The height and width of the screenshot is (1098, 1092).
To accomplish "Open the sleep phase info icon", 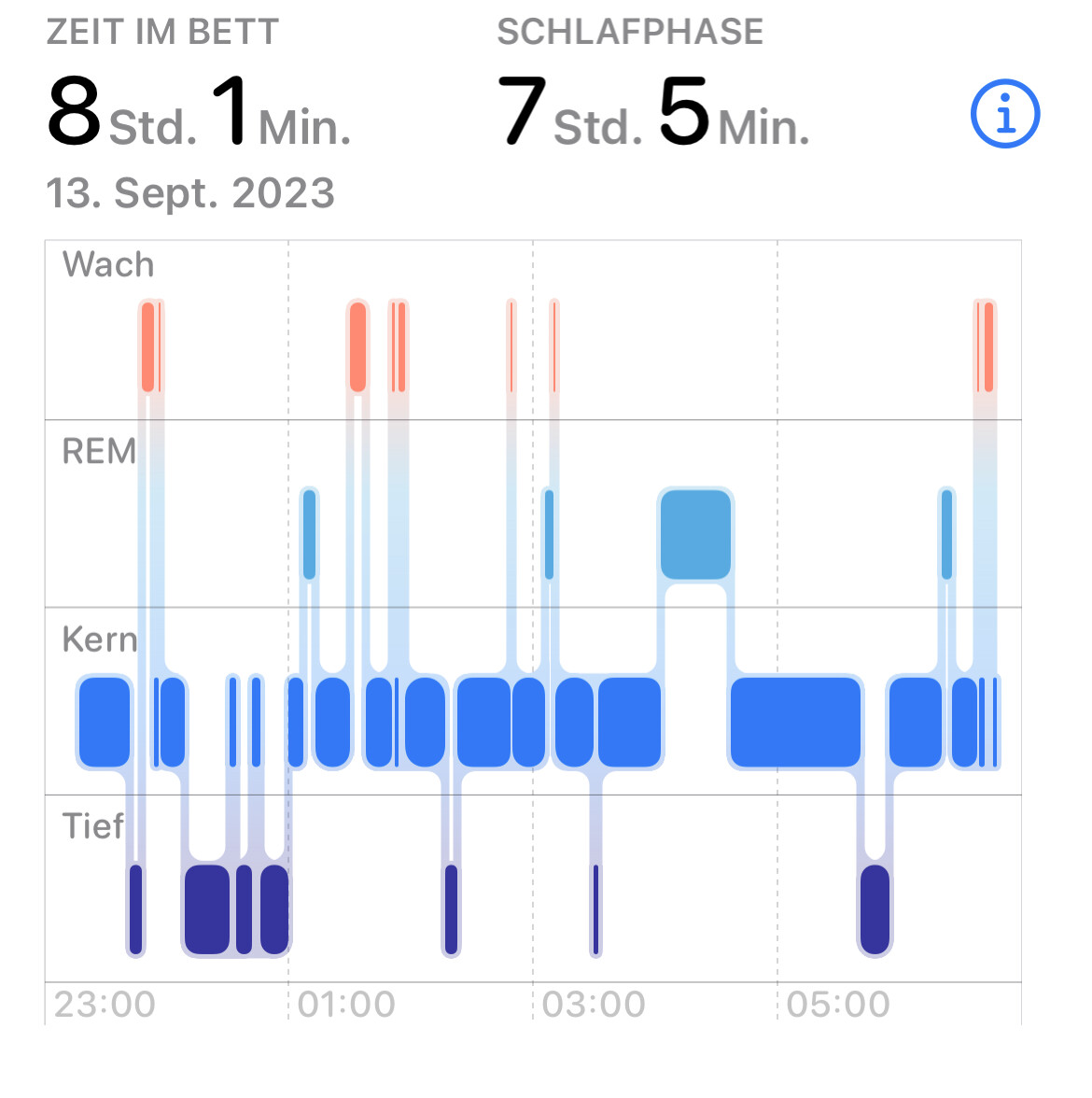I will coord(1005,114).
